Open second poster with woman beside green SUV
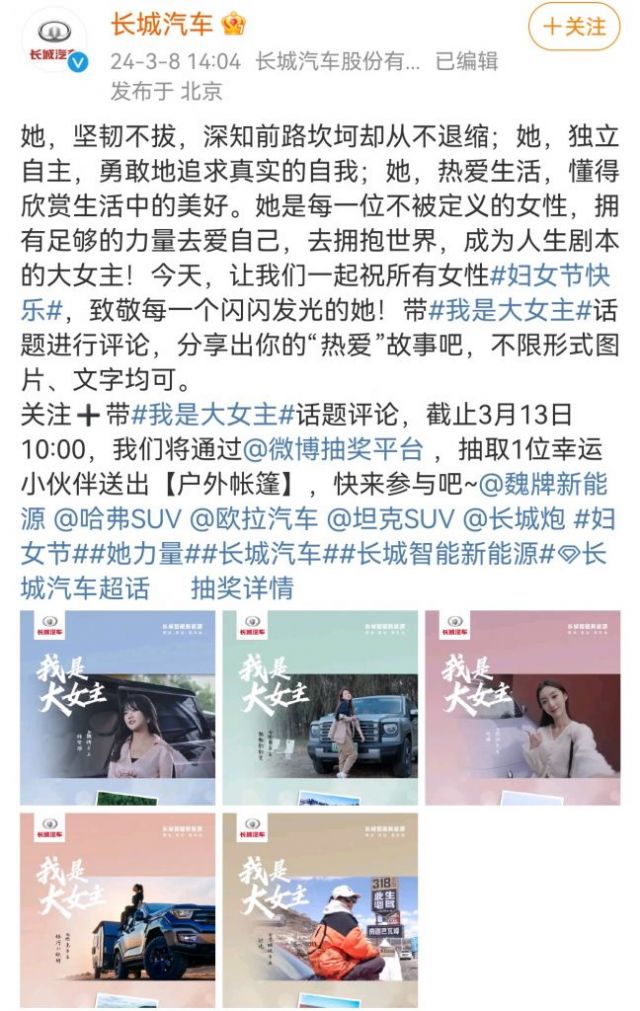The height and width of the screenshot is (1011, 640). click(x=320, y=707)
